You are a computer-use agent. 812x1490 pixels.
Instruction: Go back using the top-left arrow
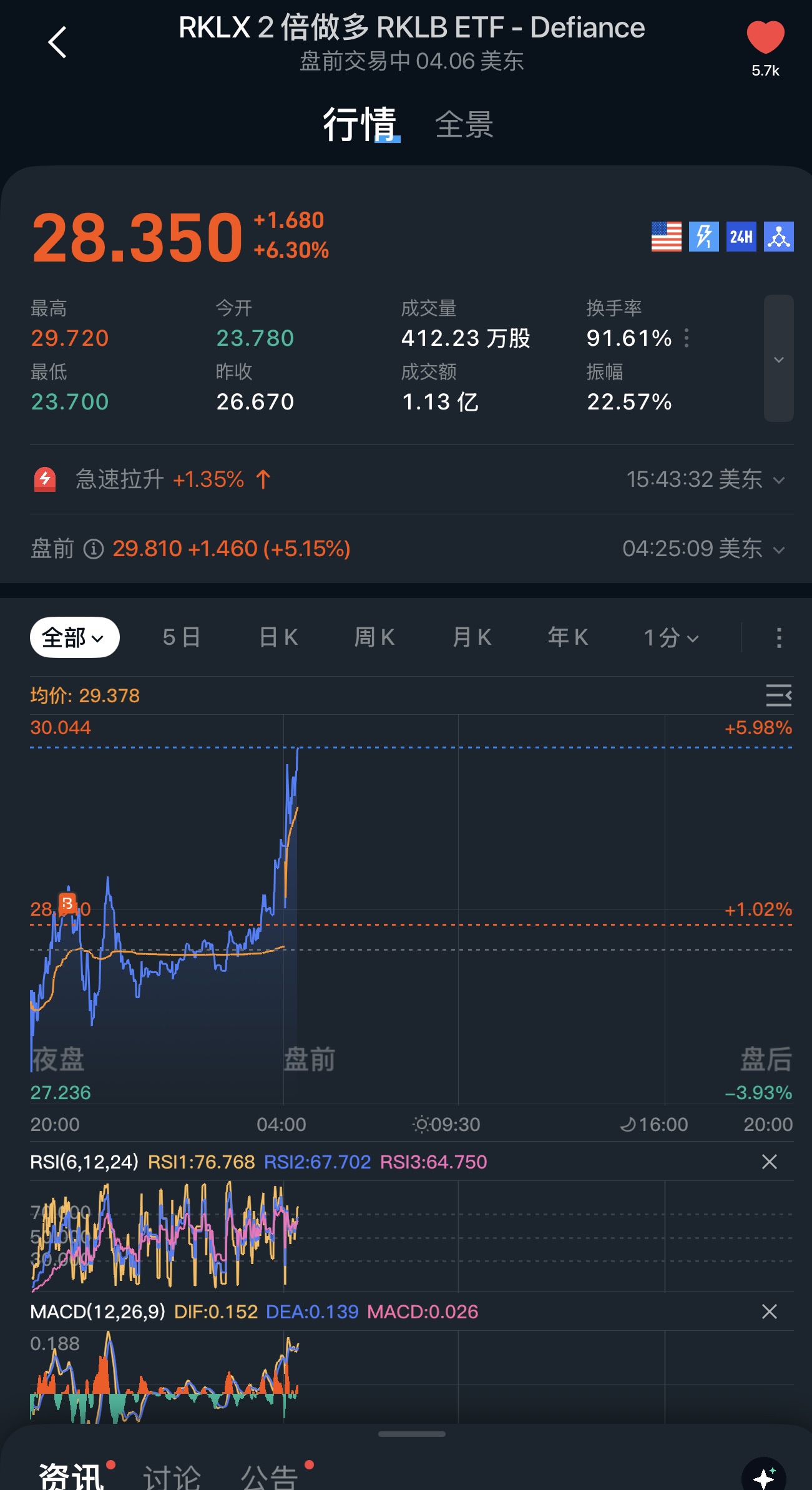(x=57, y=42)
